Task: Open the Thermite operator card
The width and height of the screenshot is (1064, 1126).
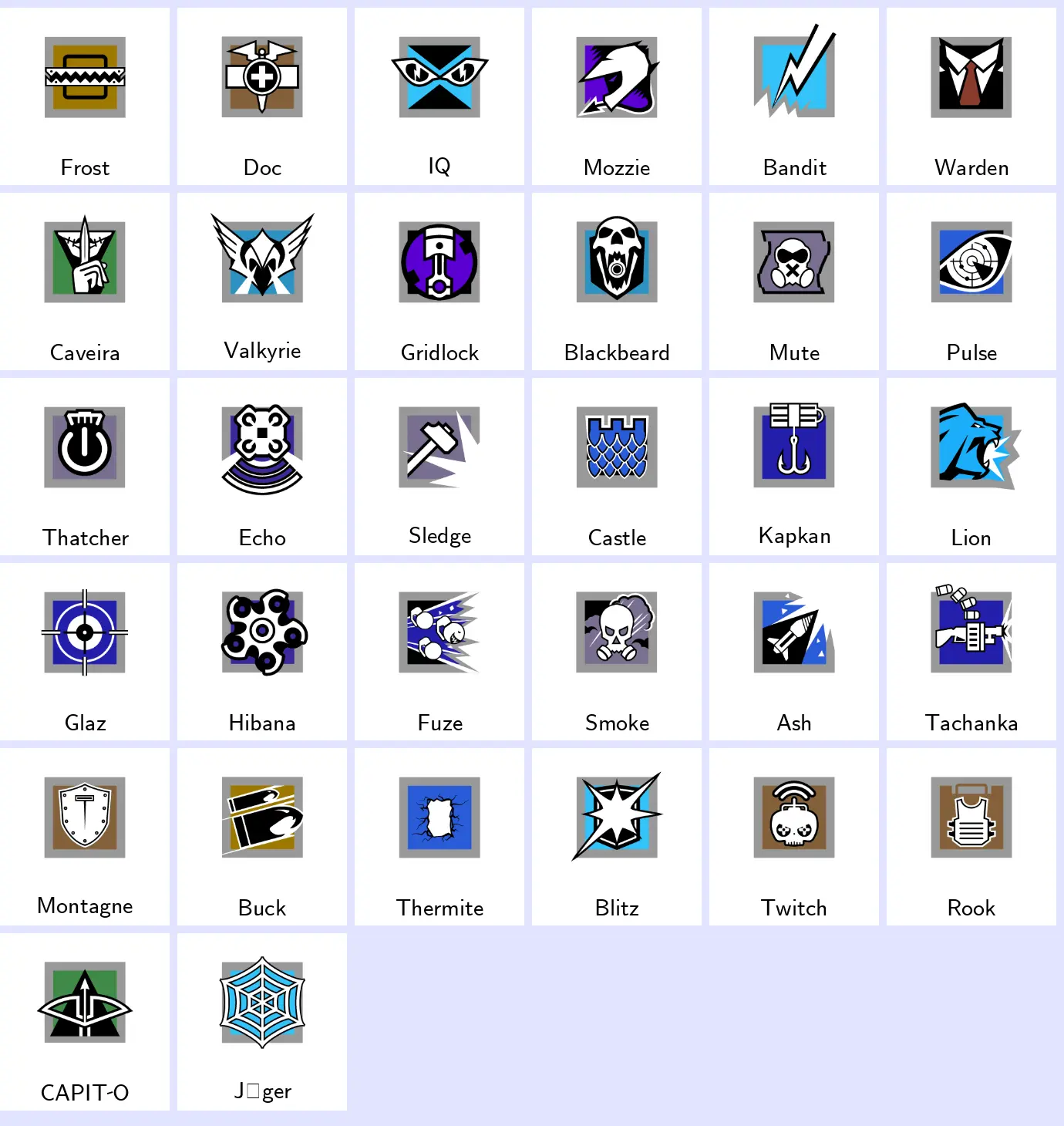Action: [439, 837]
